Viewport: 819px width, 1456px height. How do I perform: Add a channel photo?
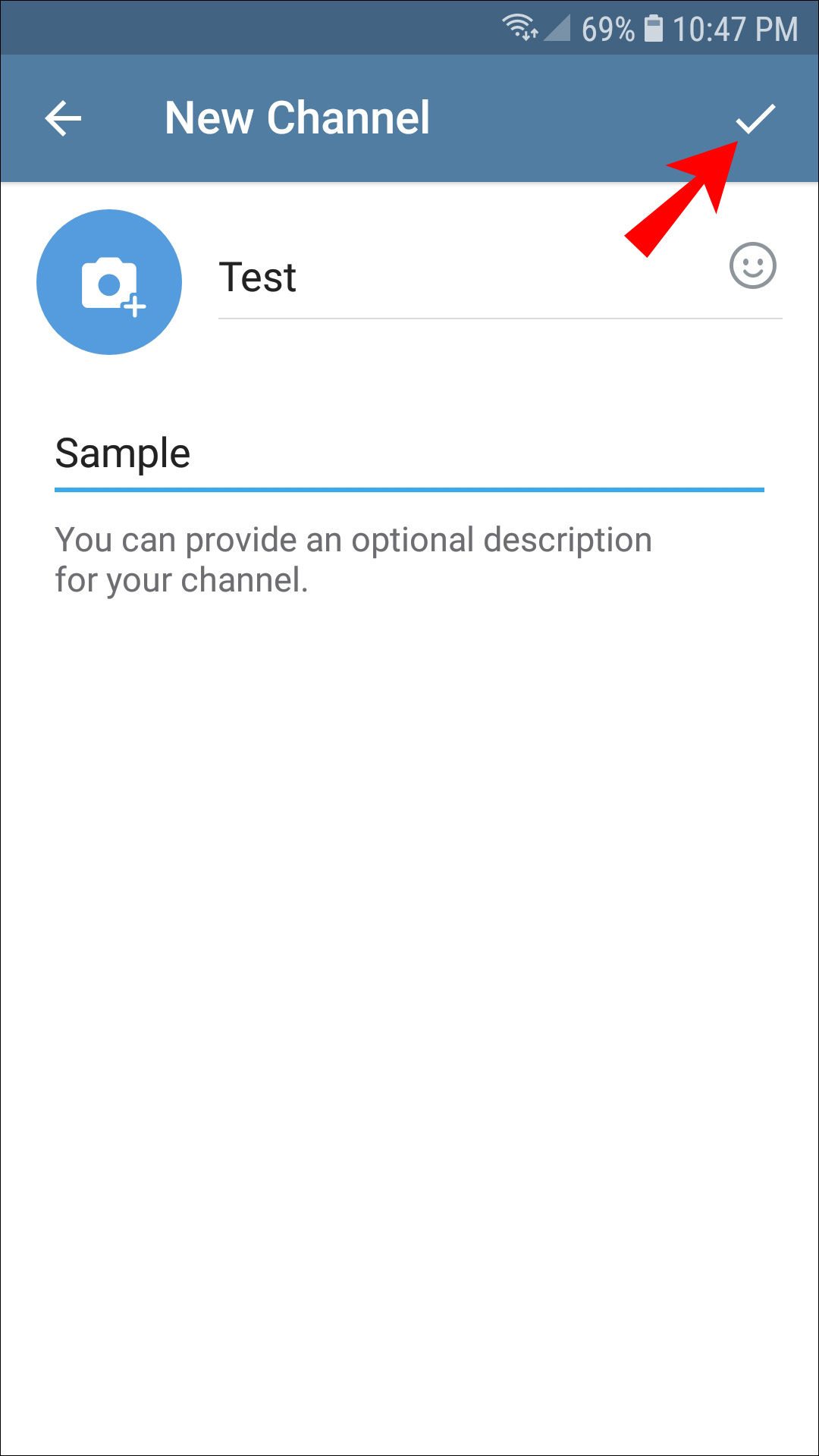pos(109,282)
